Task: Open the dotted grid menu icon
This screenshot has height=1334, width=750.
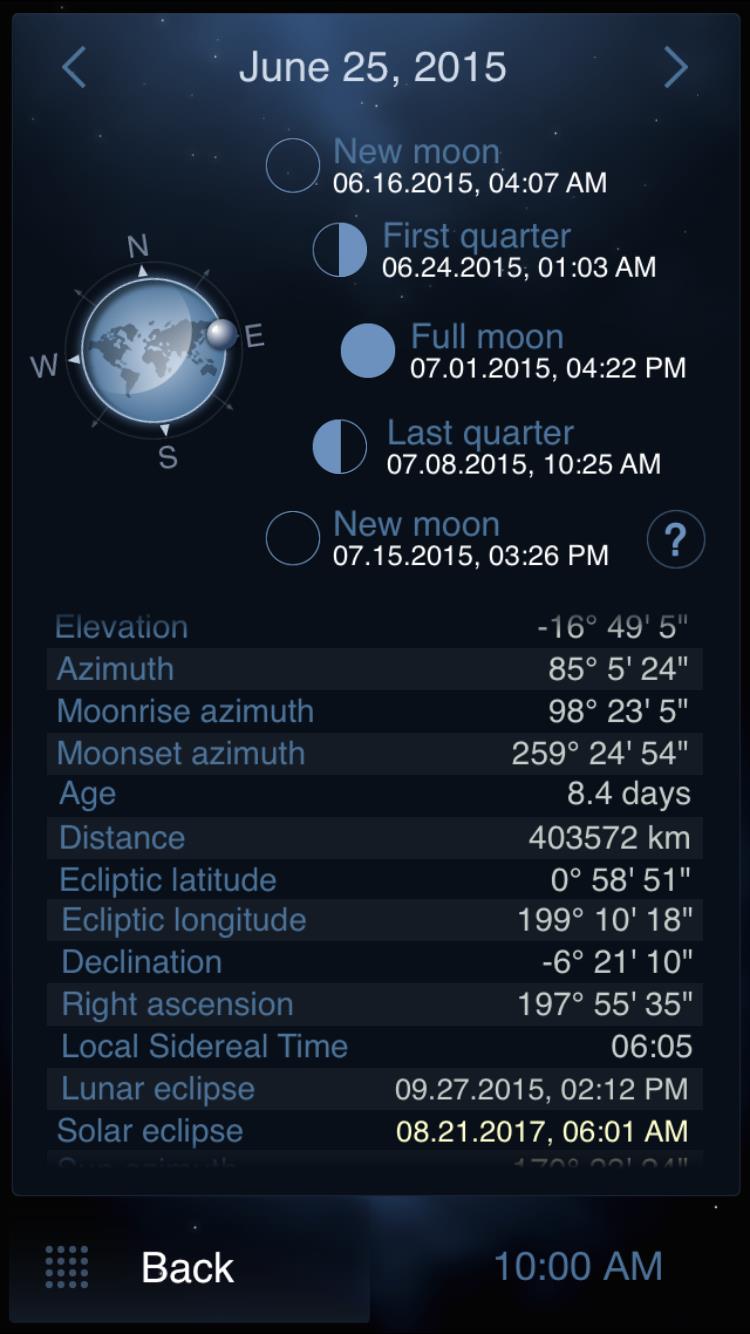Action: 67,1267
